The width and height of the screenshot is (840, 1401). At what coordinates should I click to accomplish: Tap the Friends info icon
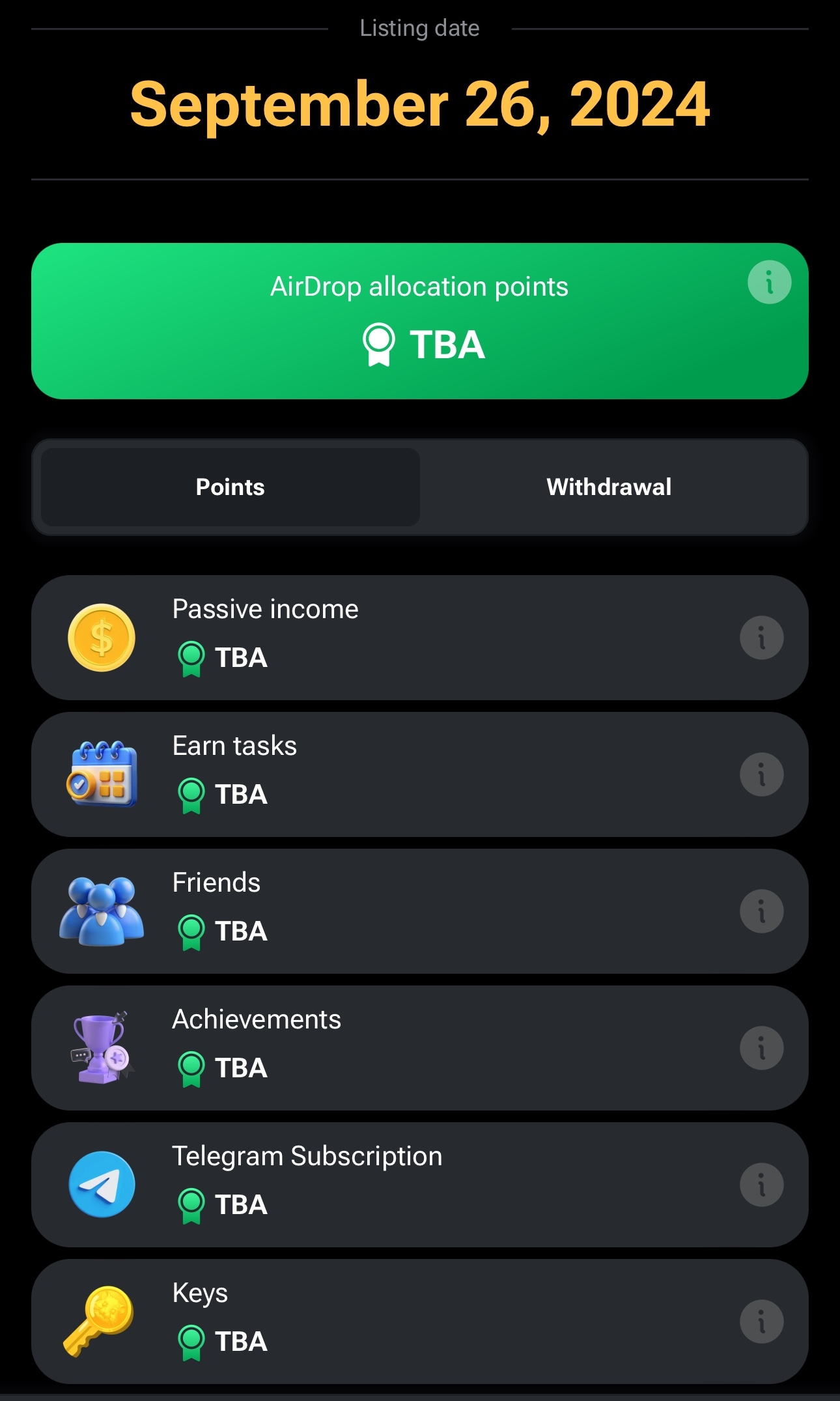[761, 911]
